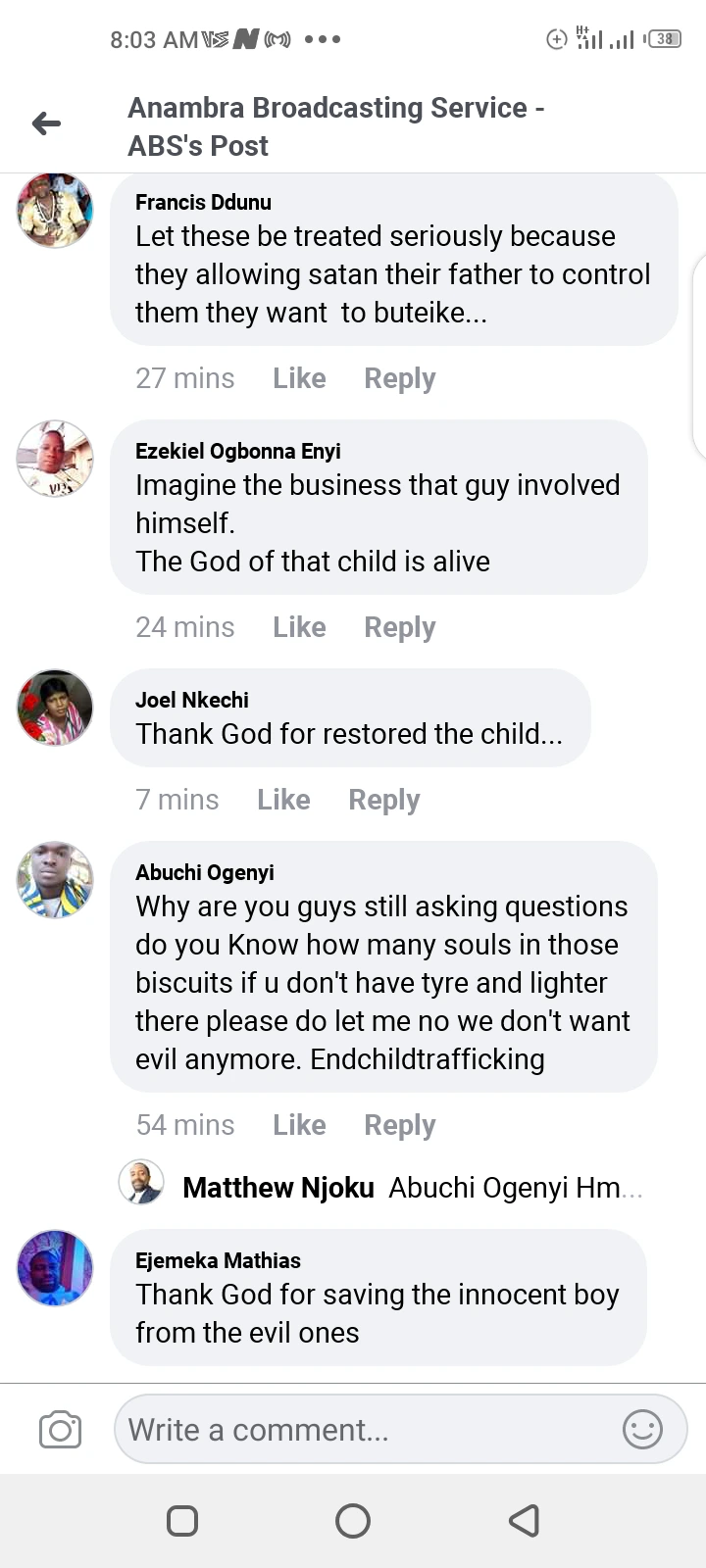Reply to Abuchi Ogenyi's comment
The image size is (706, 1568).
pos(399,1125)
